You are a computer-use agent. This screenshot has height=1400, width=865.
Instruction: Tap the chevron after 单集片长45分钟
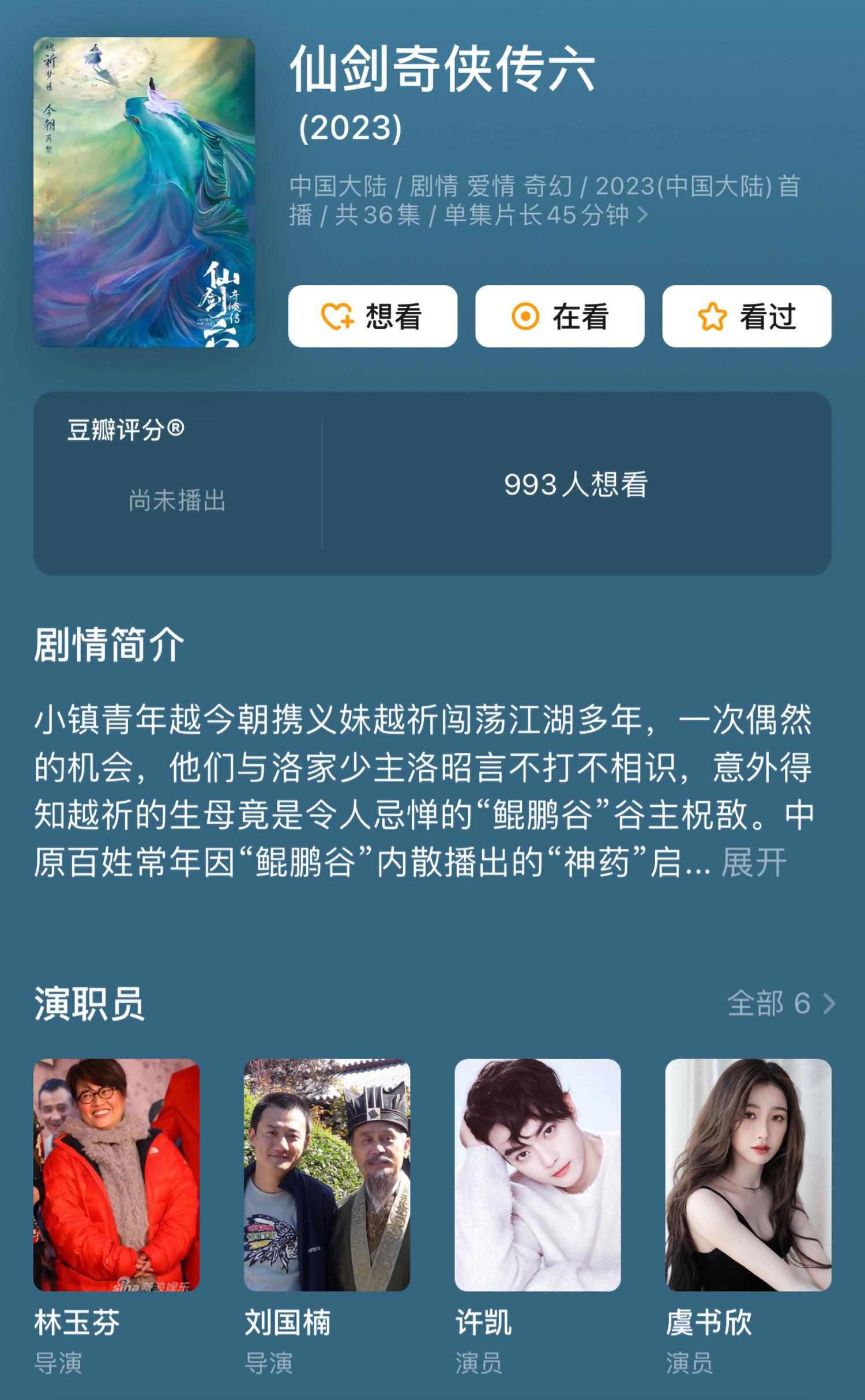click(x=645, y=214)
